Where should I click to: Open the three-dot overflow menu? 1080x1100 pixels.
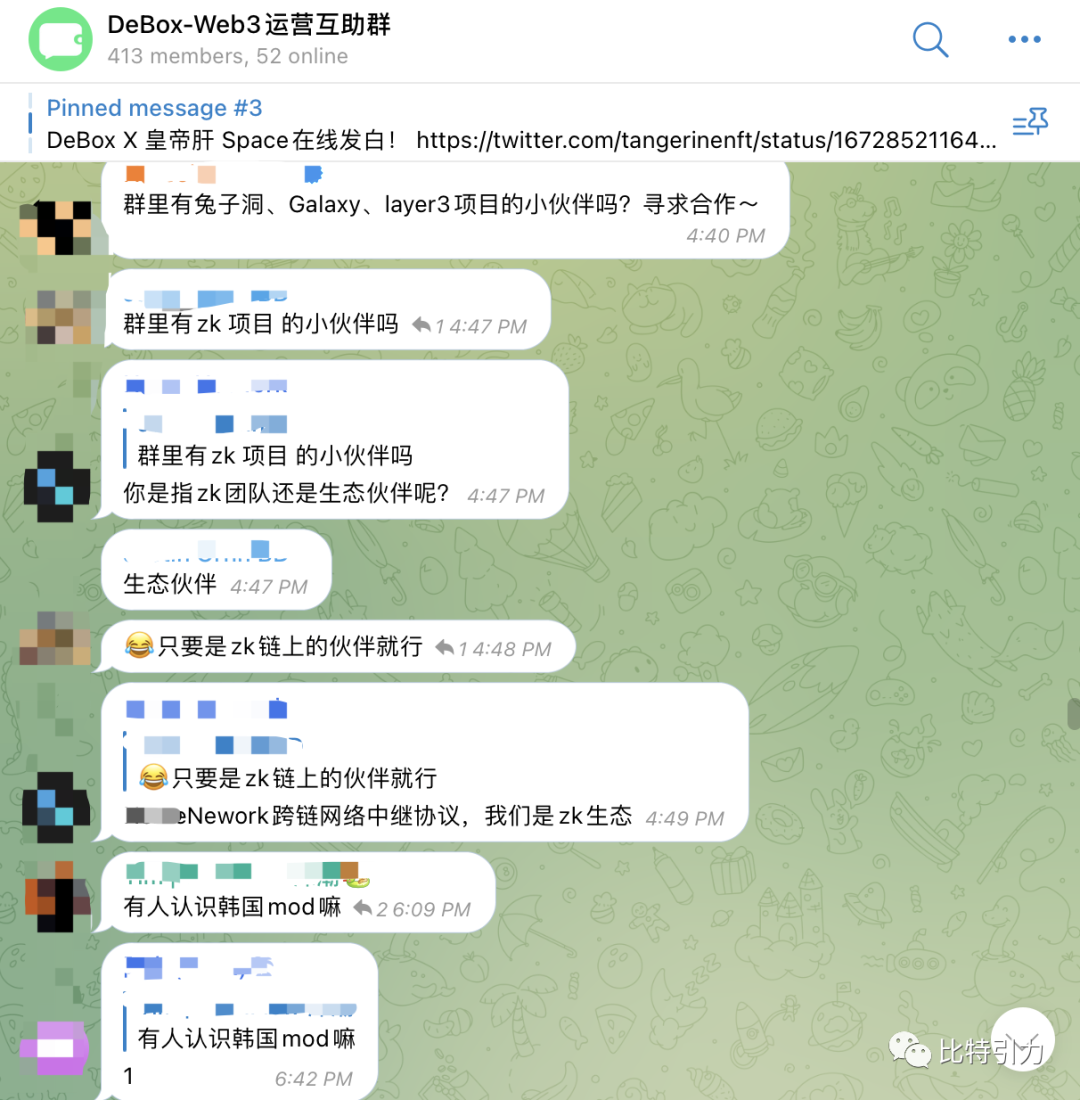[1024, 40]
